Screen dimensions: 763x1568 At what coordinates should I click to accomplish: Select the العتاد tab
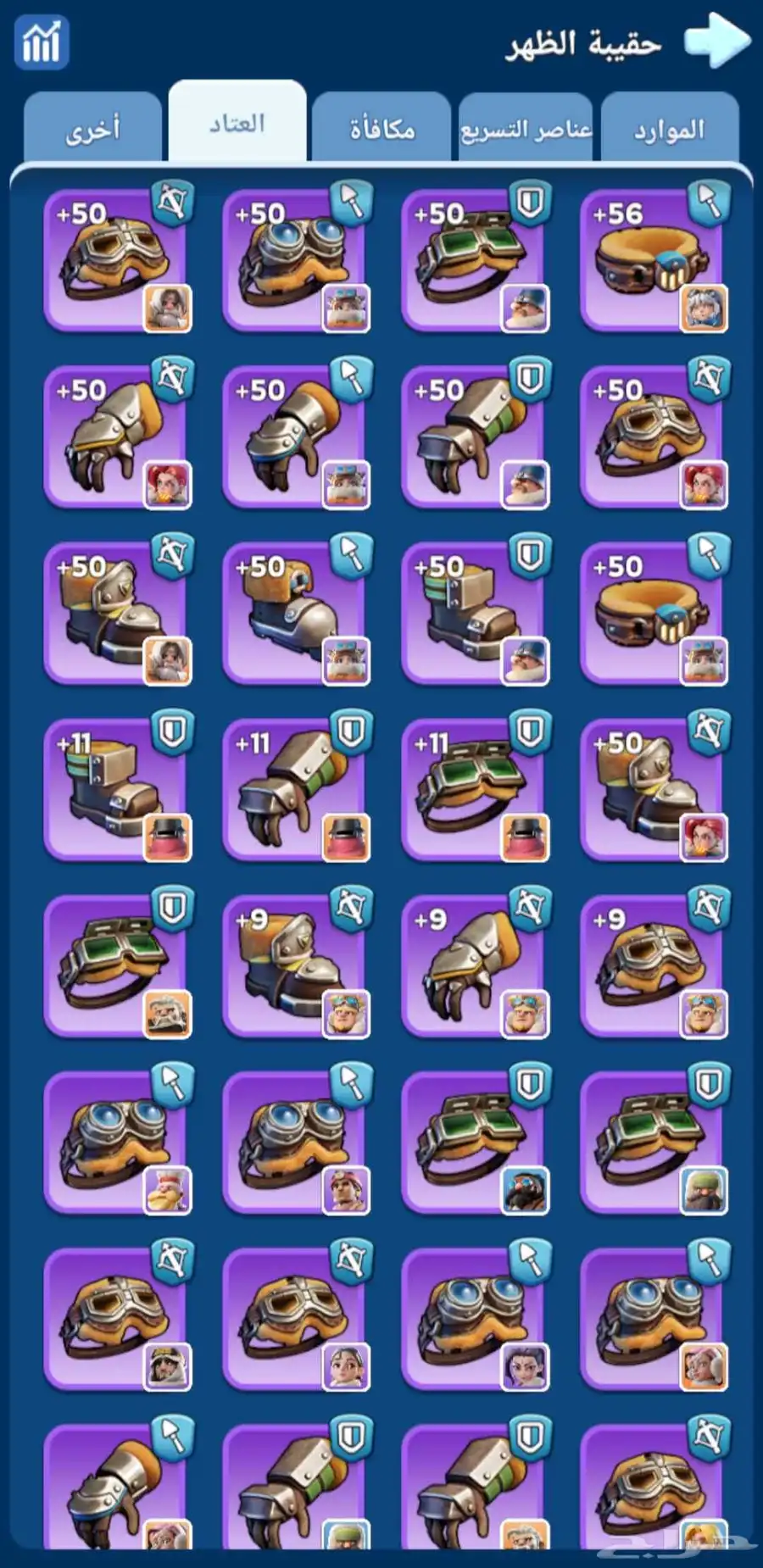(237, 124)
